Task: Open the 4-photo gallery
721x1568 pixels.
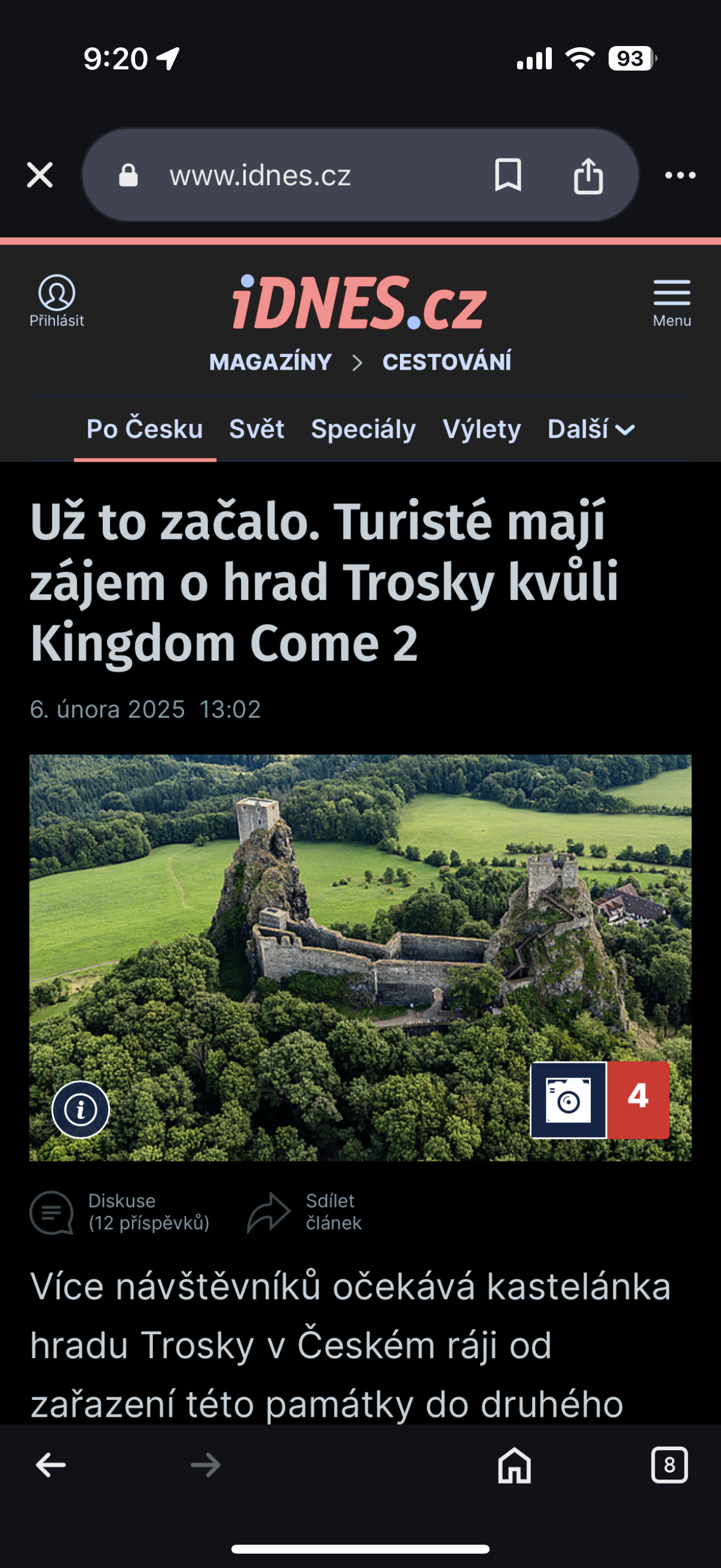Action: tap(600, 1100)
